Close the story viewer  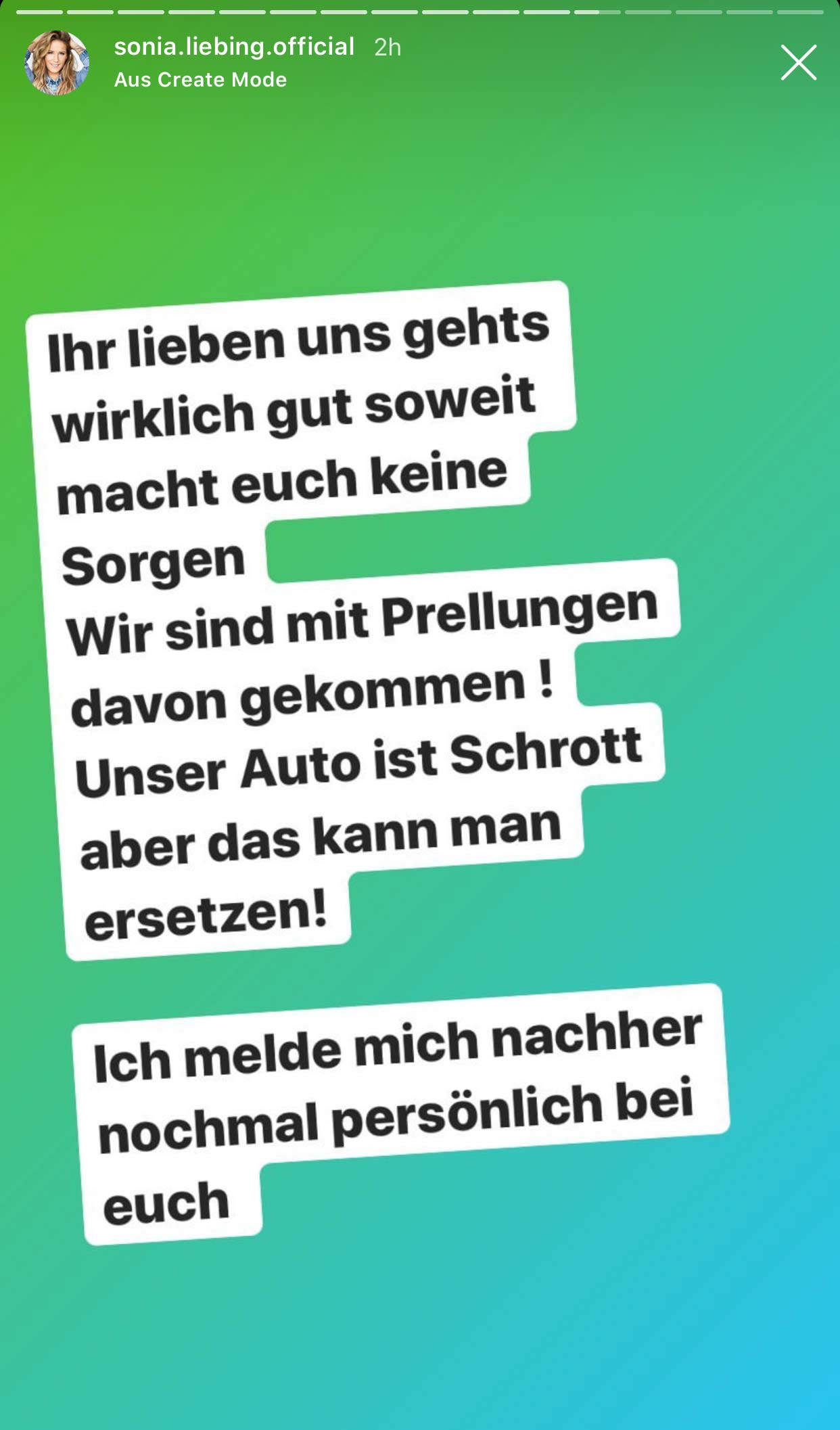pyautogui.click(x=799, y=62)
